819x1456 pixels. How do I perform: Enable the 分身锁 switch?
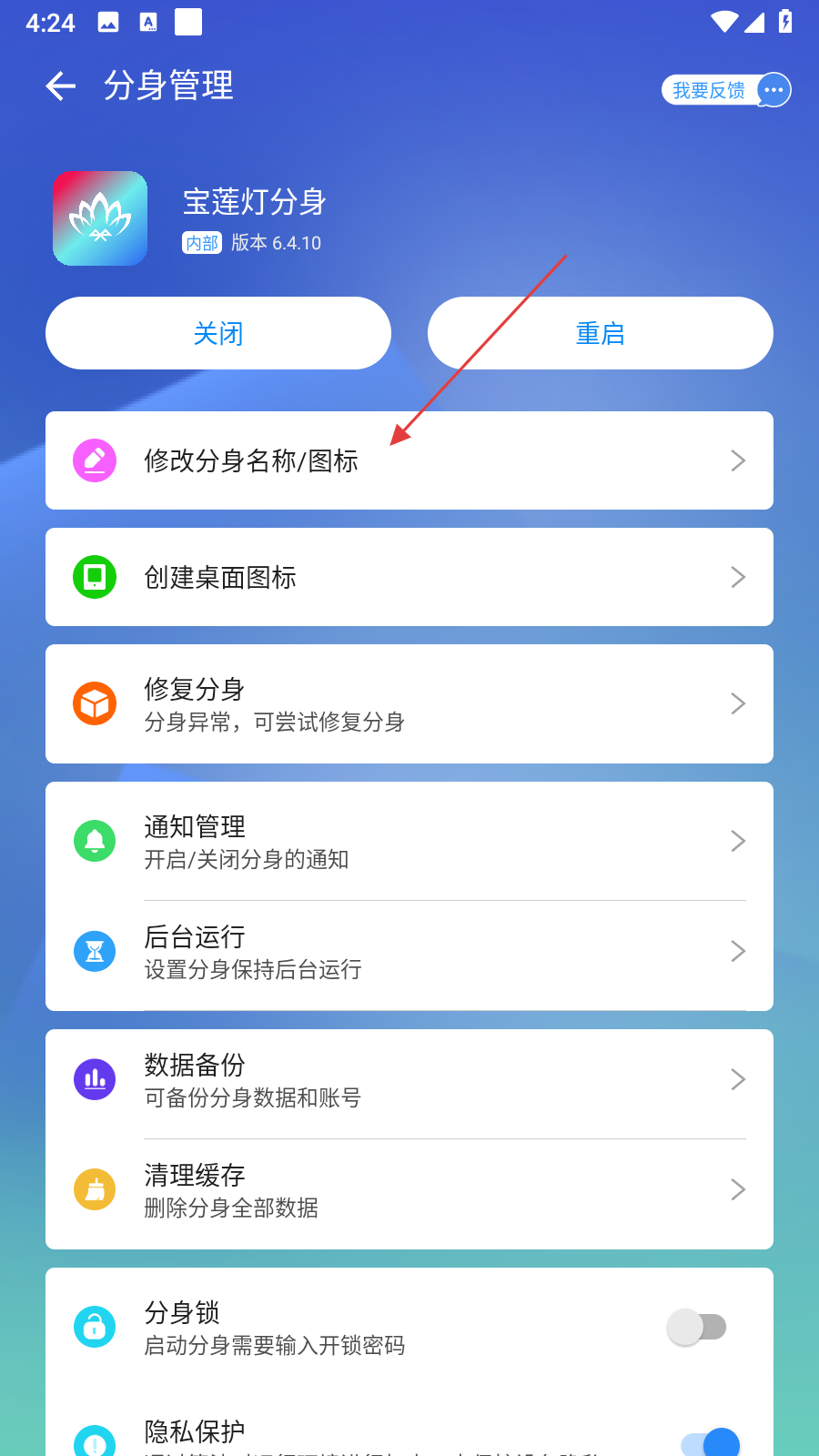[697, 1327]
